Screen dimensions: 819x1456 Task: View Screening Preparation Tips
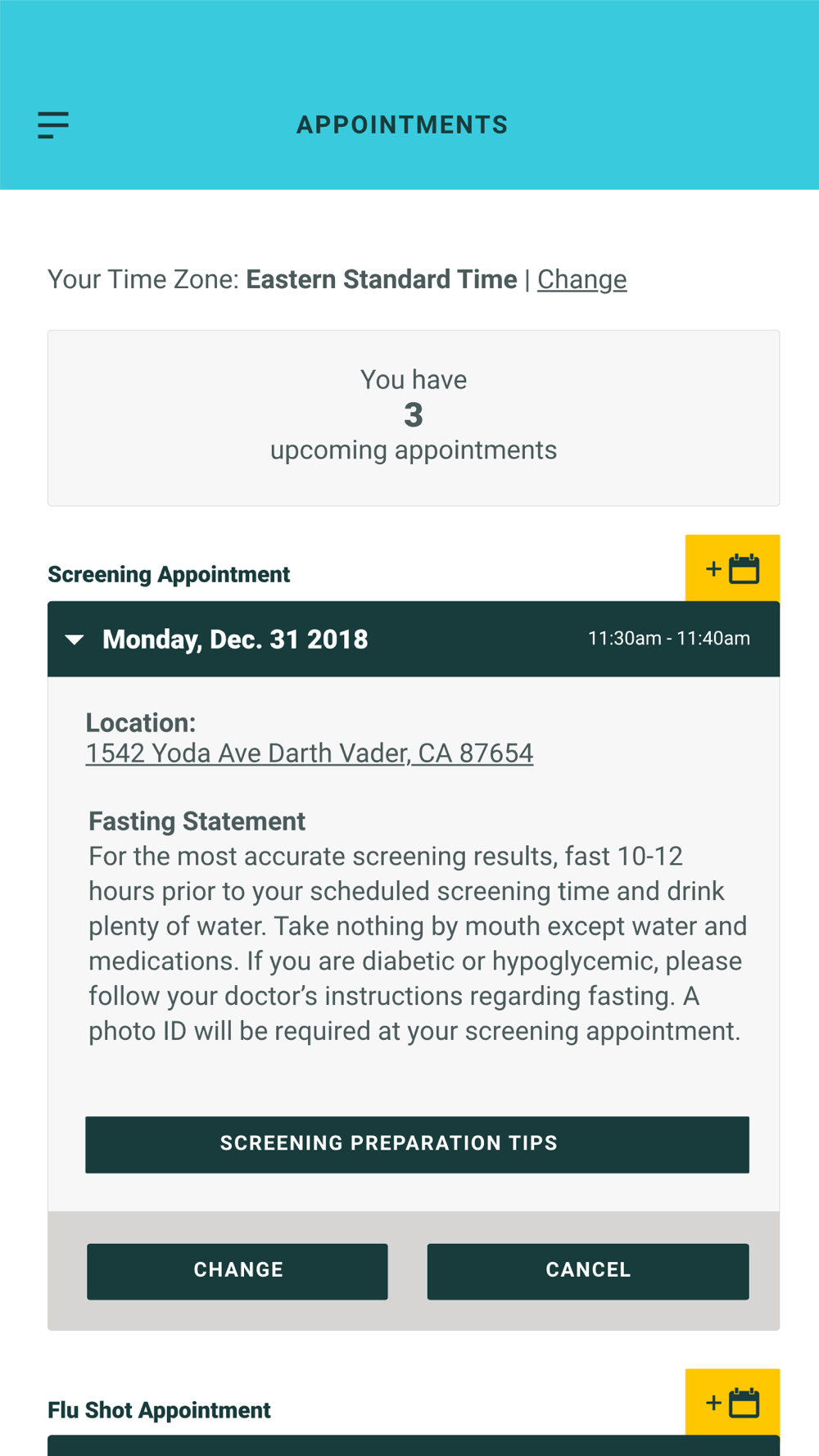click(417, 1144)
